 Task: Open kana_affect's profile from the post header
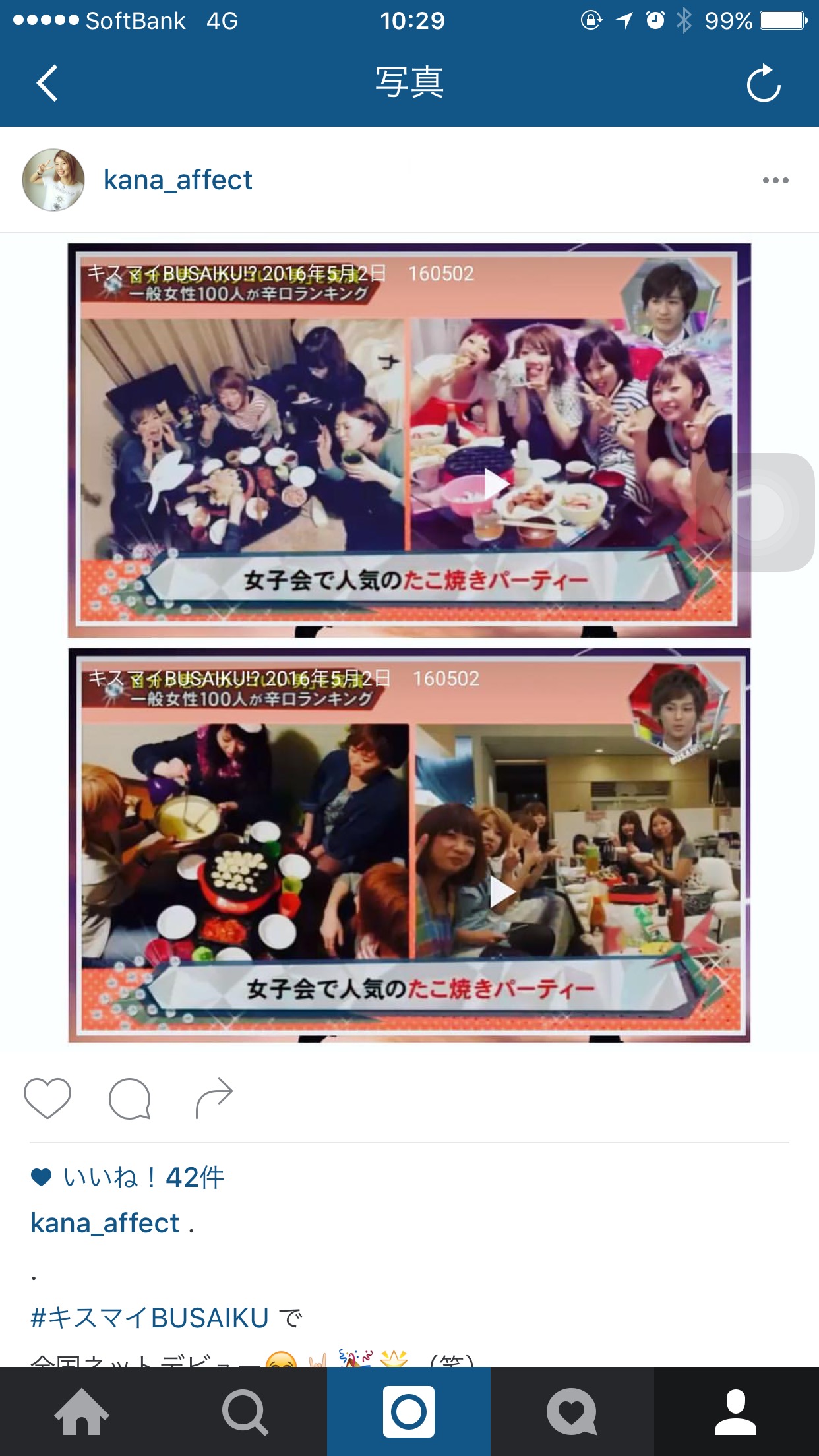[x=177, y=180]
